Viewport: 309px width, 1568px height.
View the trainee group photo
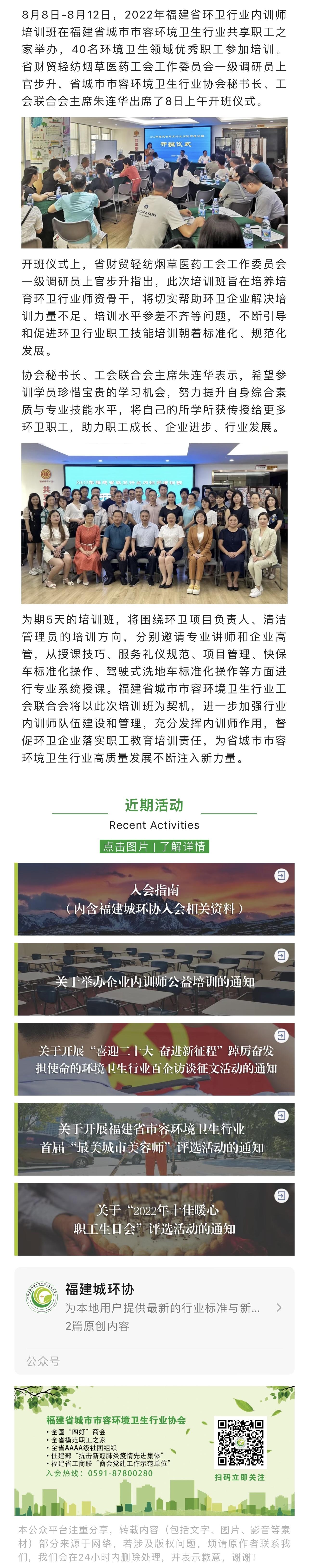[x=154, y=523]
